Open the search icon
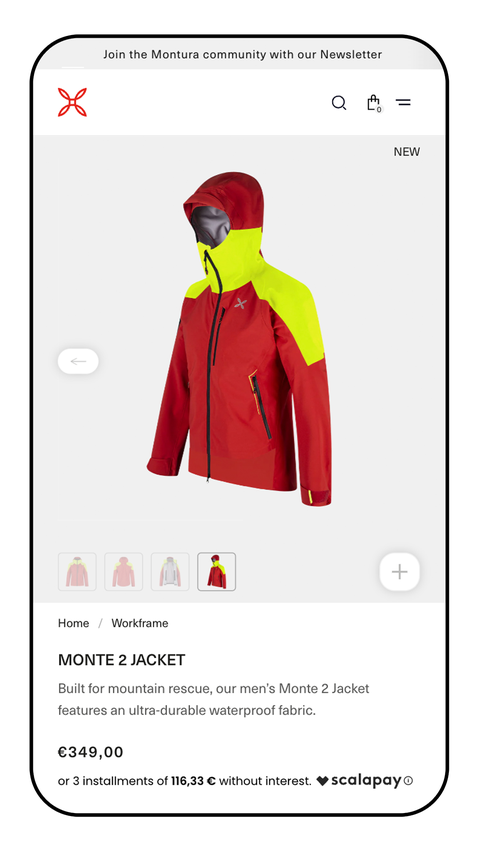 click(339, 103)
